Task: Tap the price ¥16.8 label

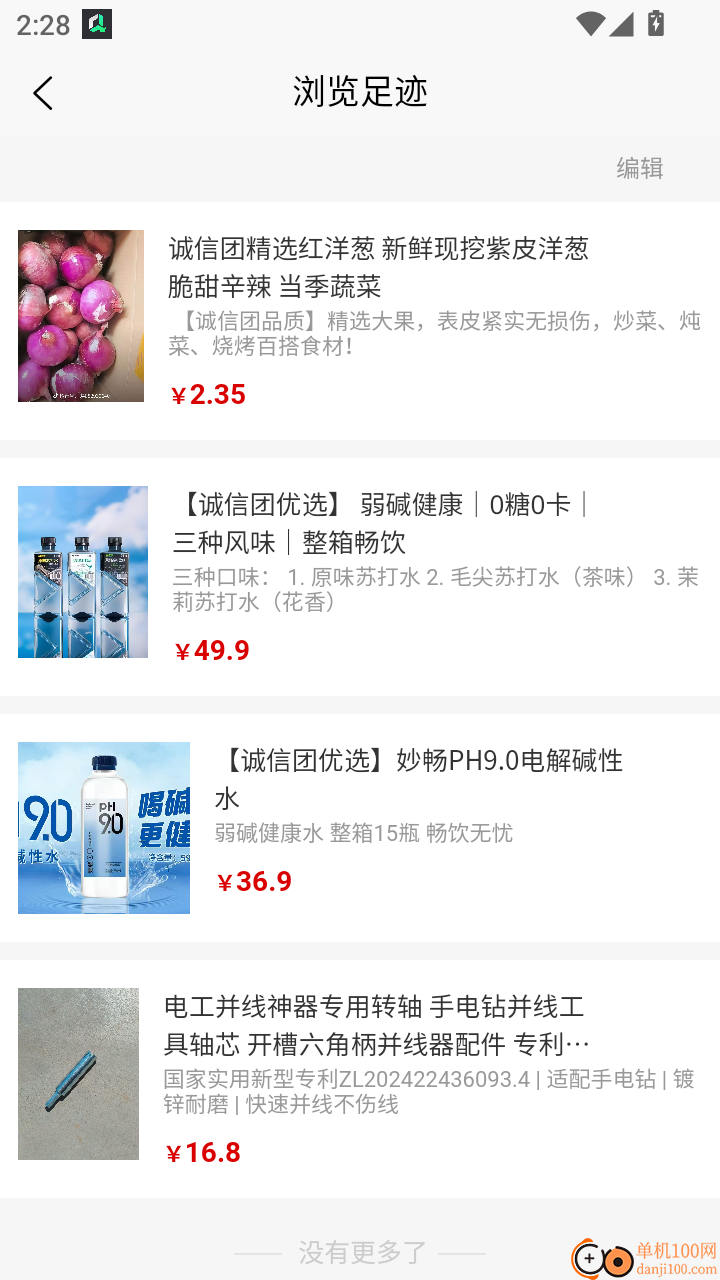Action: [204, 1151]
